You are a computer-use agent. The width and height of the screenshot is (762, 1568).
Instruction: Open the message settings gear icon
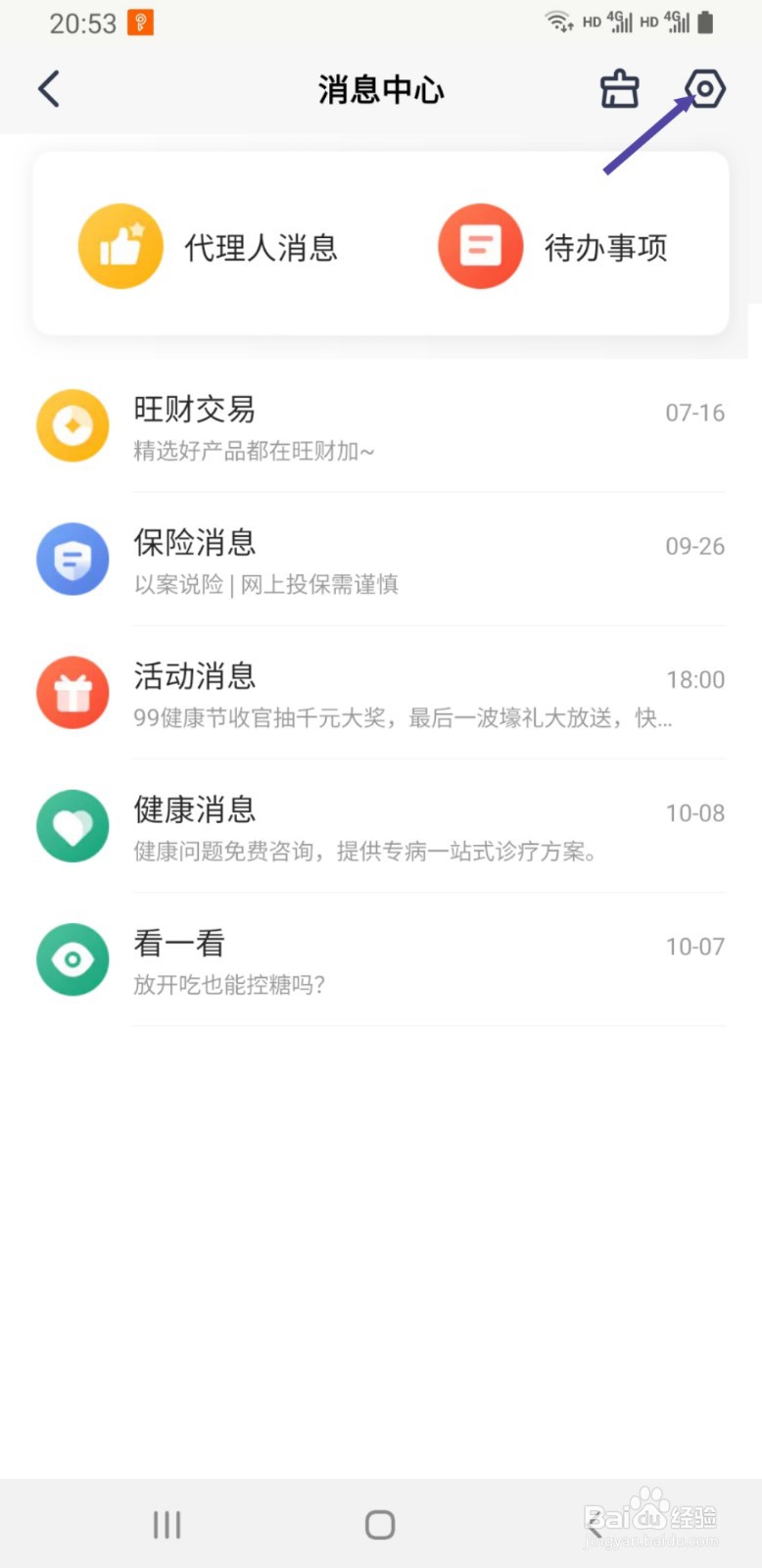704,89
